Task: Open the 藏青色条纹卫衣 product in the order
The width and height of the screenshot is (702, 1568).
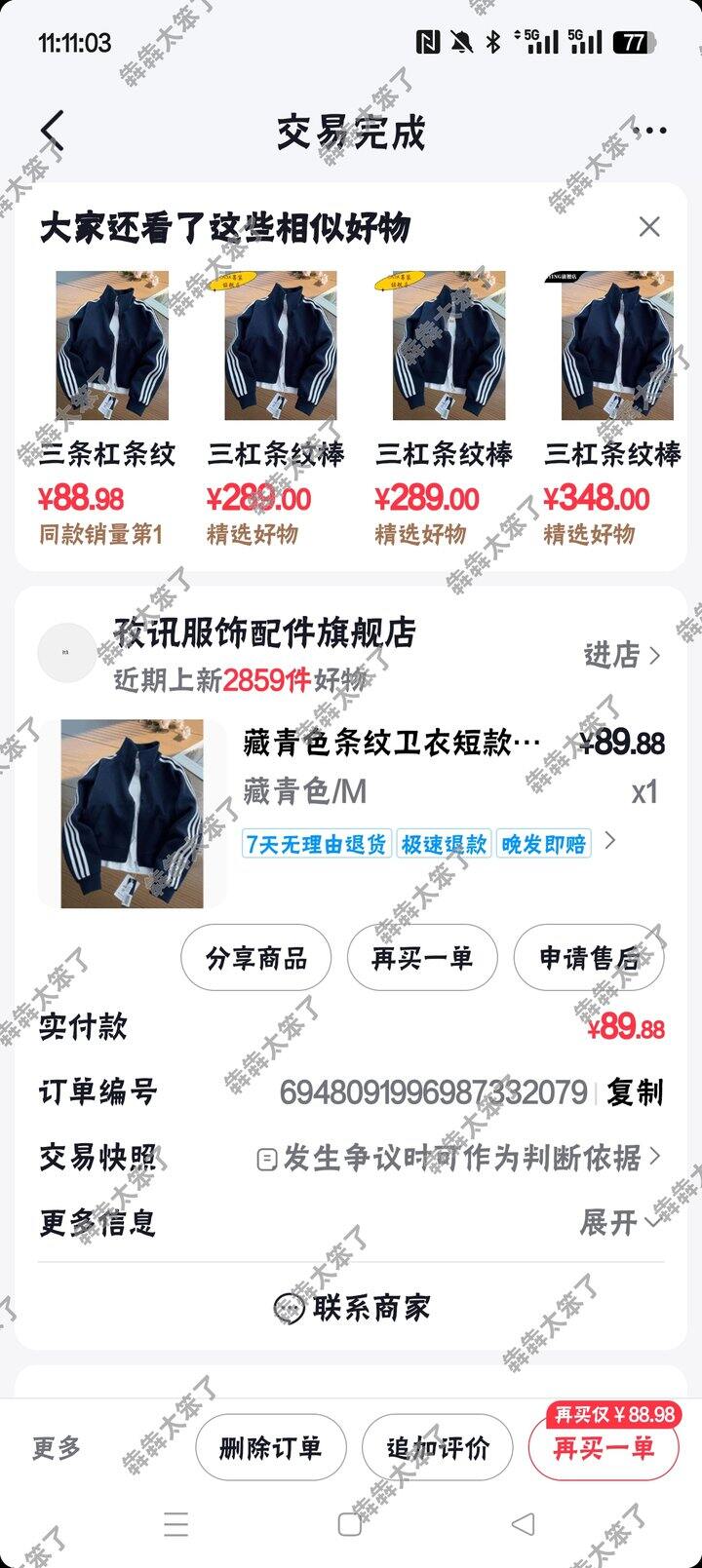Action: (x=390, y=744)
